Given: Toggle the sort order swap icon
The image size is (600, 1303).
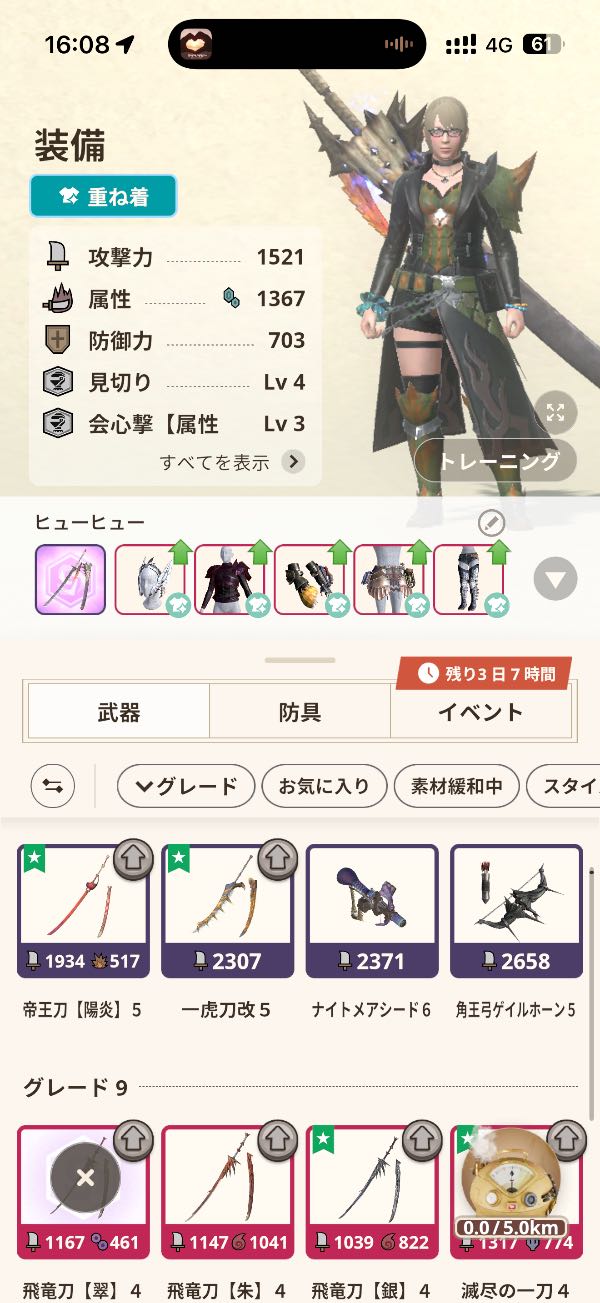Looking at the screenshot, I should pos(53,786).
